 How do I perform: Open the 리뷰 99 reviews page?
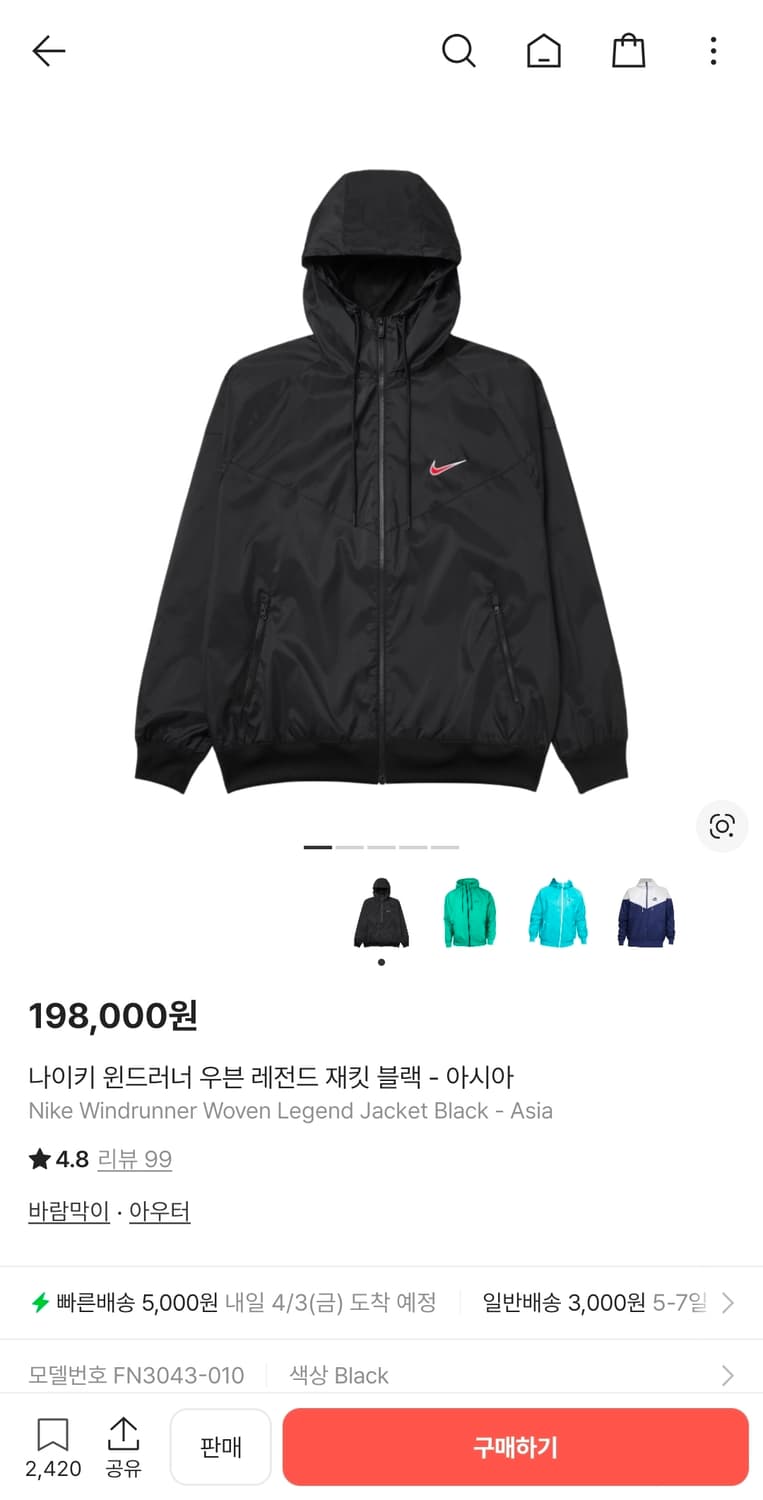[x=135, y=1159]
